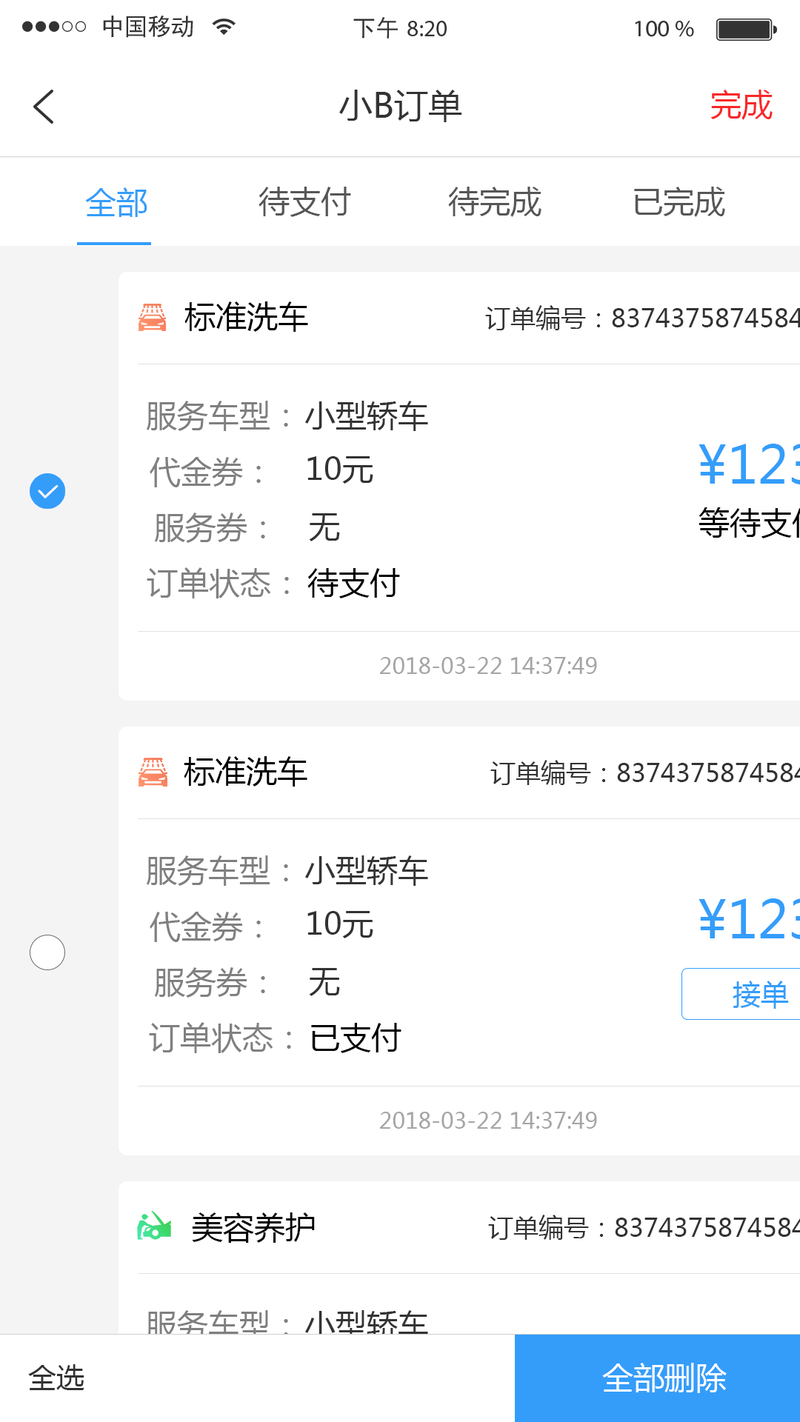800x1422 pixels.
Task: Tap 全选 to select all orders
Action: pos(57,1378)
